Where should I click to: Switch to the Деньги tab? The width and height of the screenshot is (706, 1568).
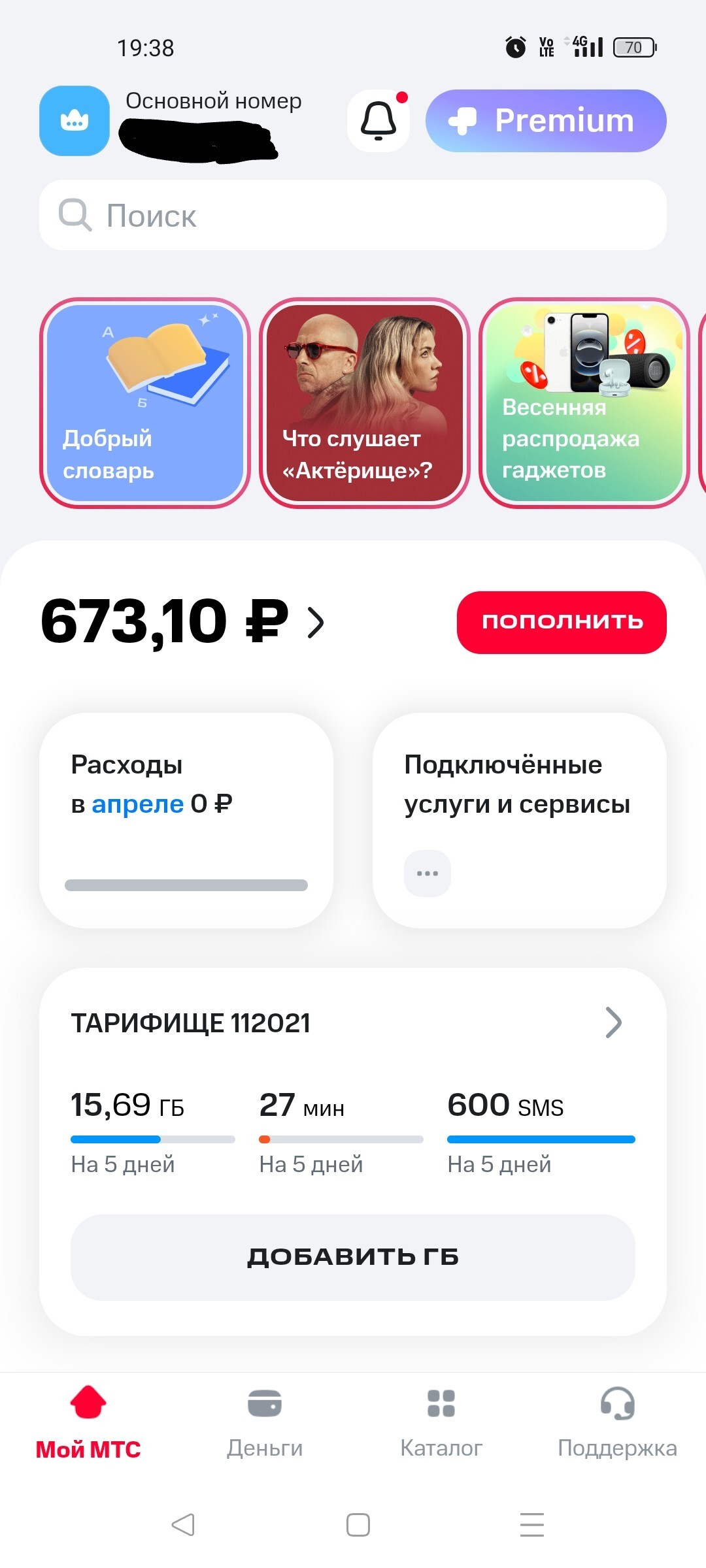(265, 1424)
